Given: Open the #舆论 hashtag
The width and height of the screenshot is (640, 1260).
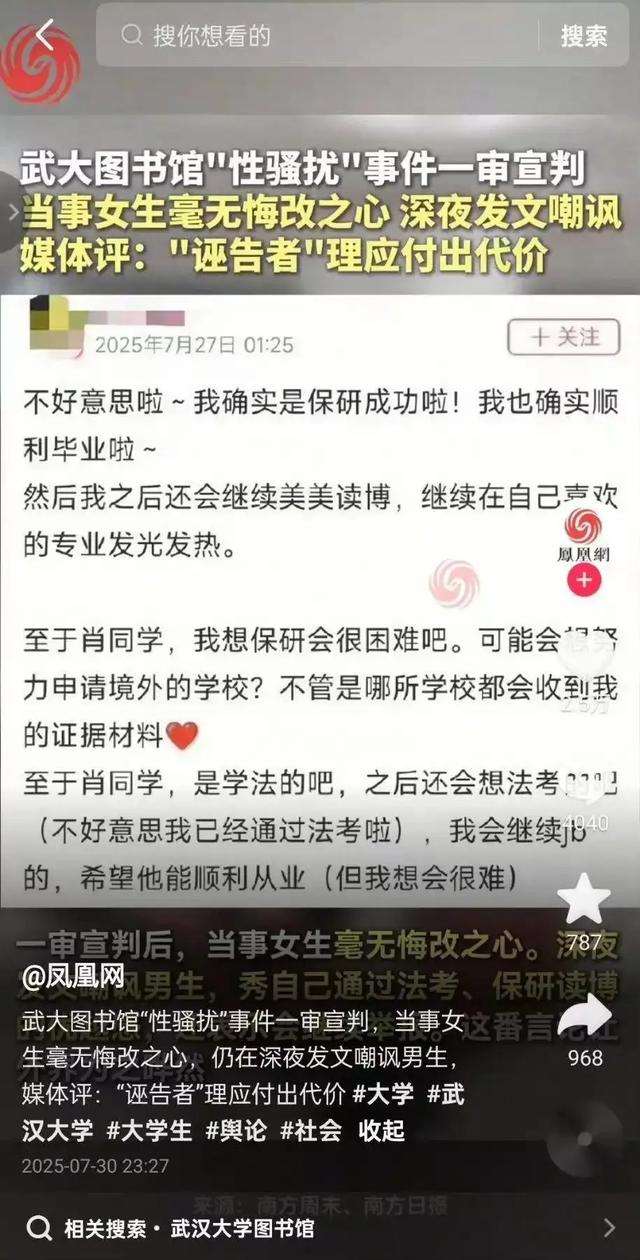Looking at the screenshot, I should pyautogui.click(x=237, y=1130).
